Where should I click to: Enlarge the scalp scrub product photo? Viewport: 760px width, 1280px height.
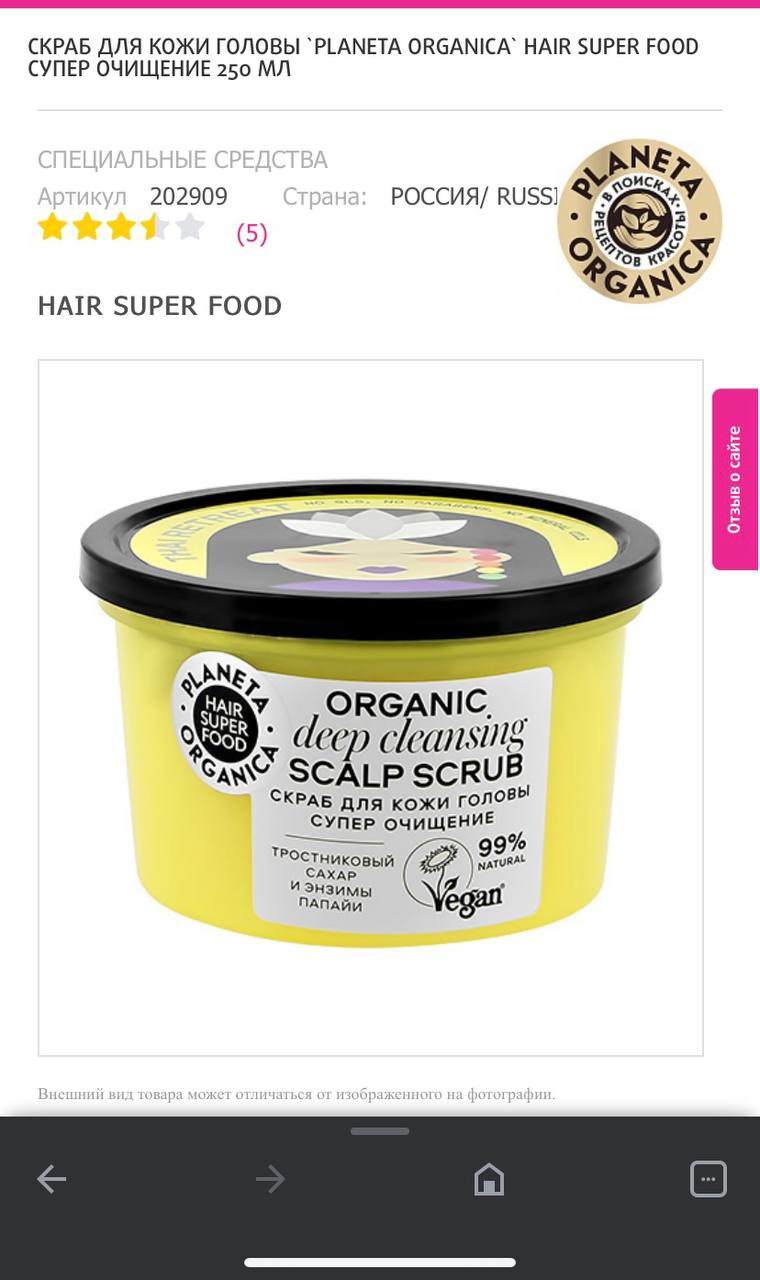[371, 708]
